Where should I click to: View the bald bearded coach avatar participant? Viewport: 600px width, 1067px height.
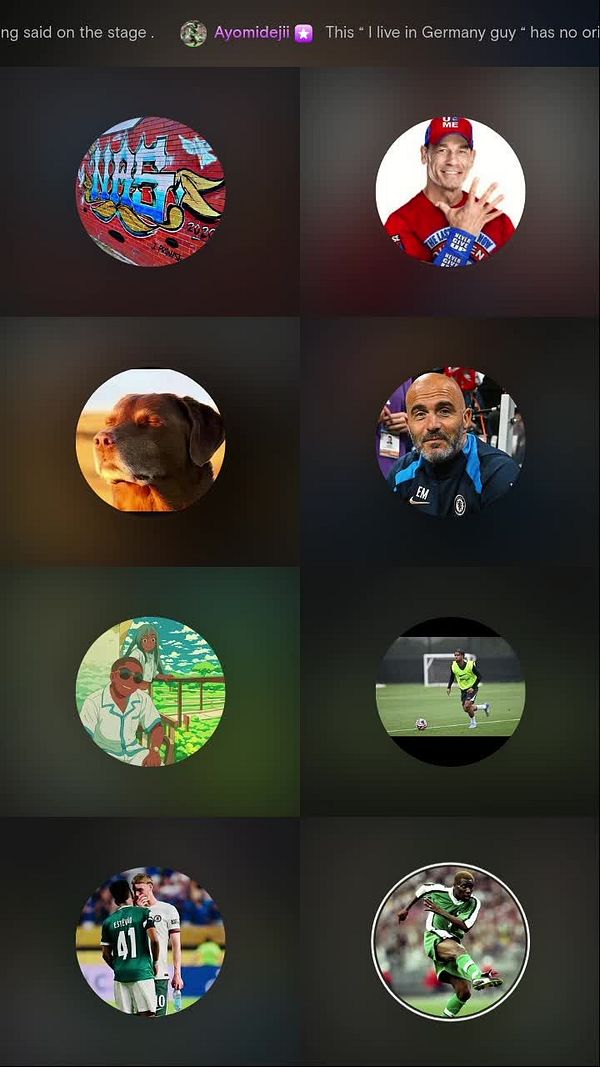pos(450,441)
